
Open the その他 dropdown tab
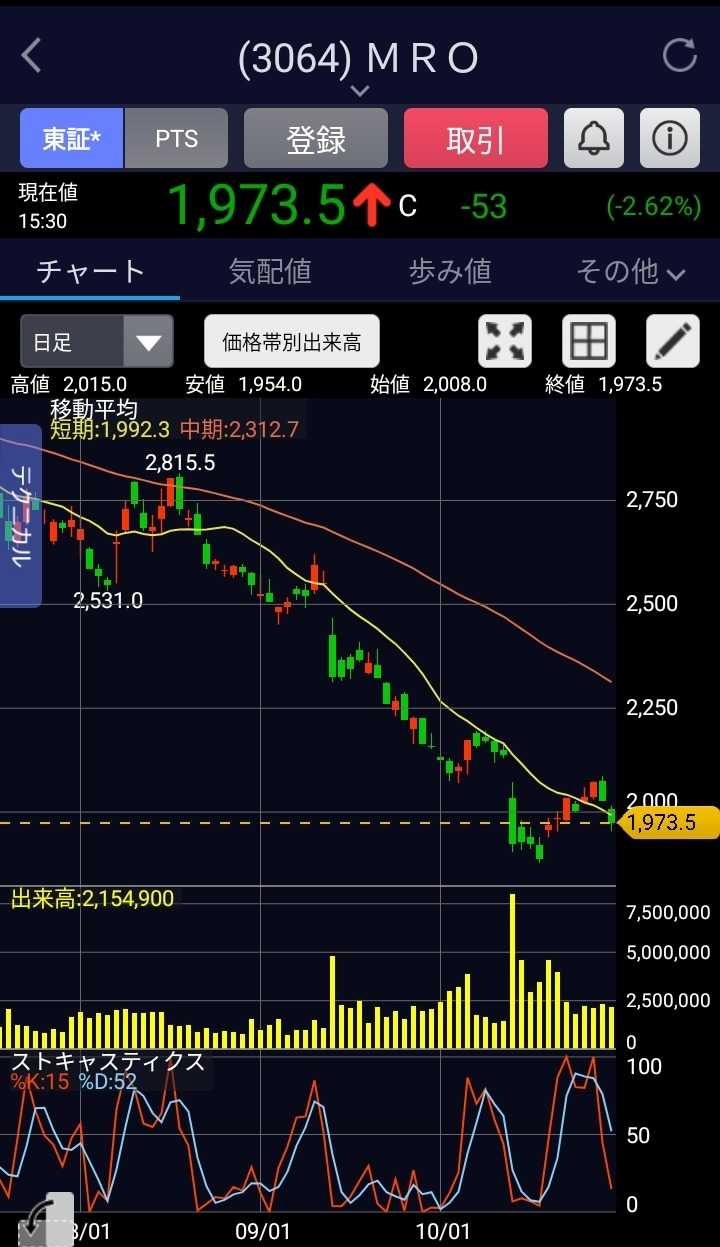click(x=630, y=271)
